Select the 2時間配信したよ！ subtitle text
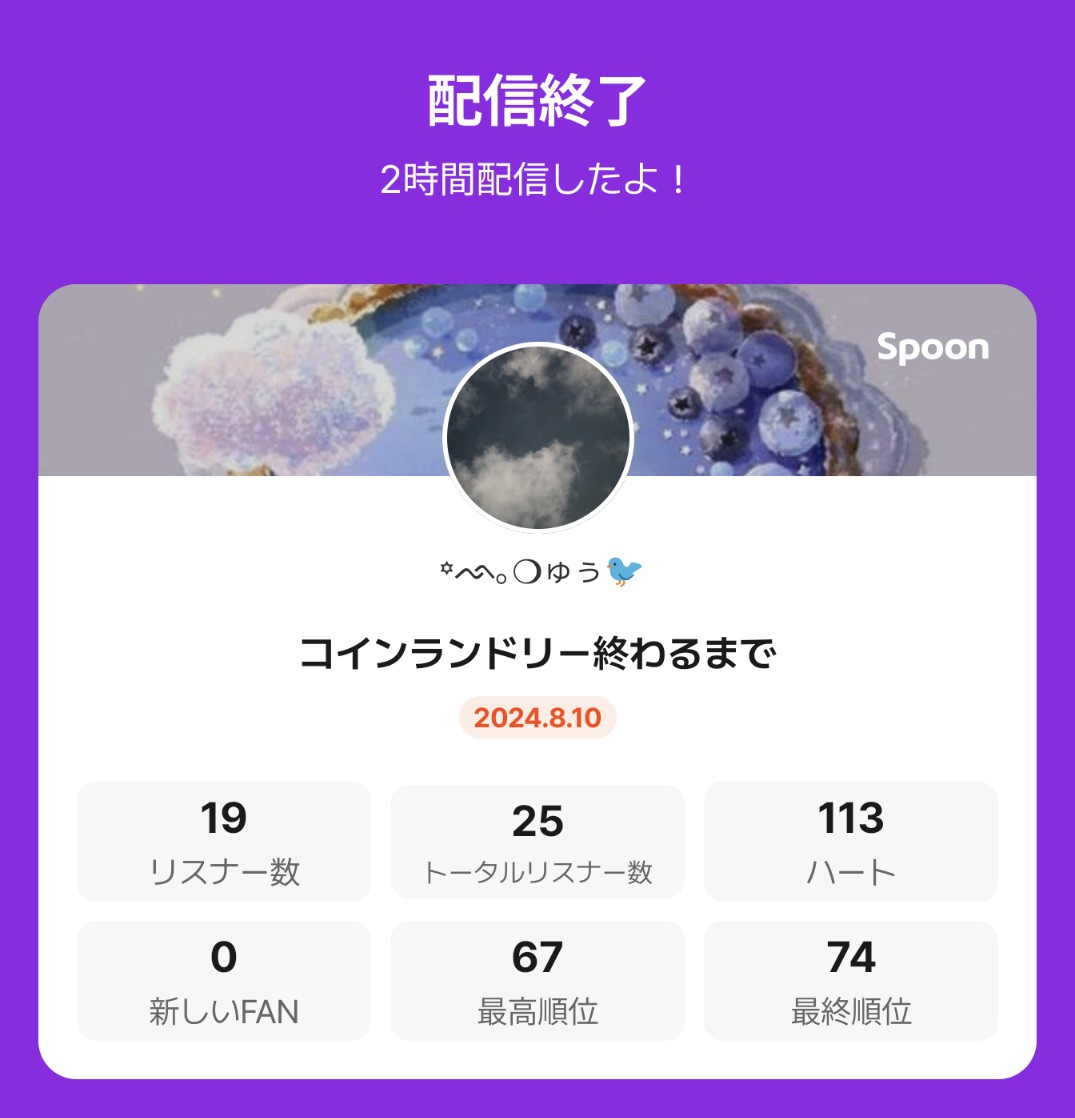Screen dimensions: 1075x1118 [537, 180]
